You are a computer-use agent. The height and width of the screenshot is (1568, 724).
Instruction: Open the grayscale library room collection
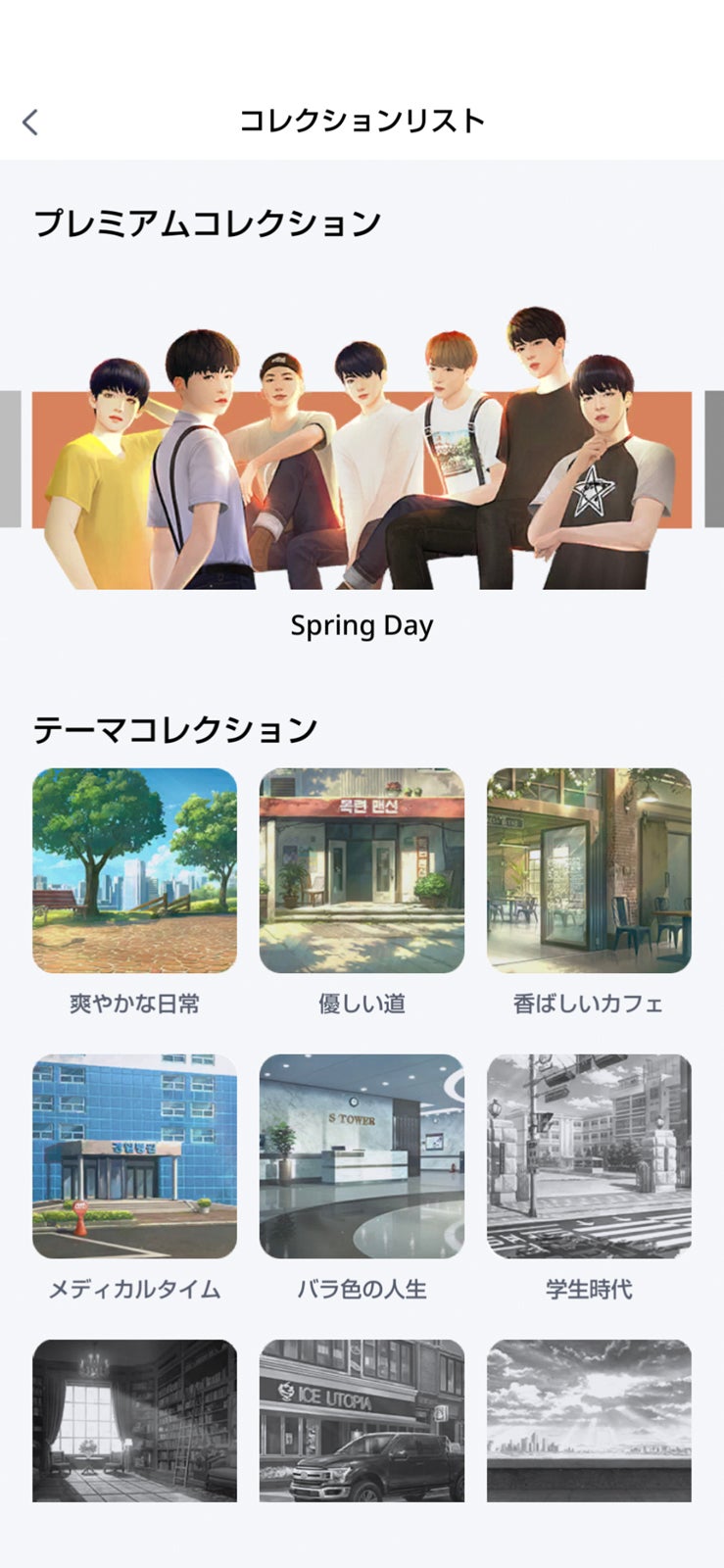134,1421
